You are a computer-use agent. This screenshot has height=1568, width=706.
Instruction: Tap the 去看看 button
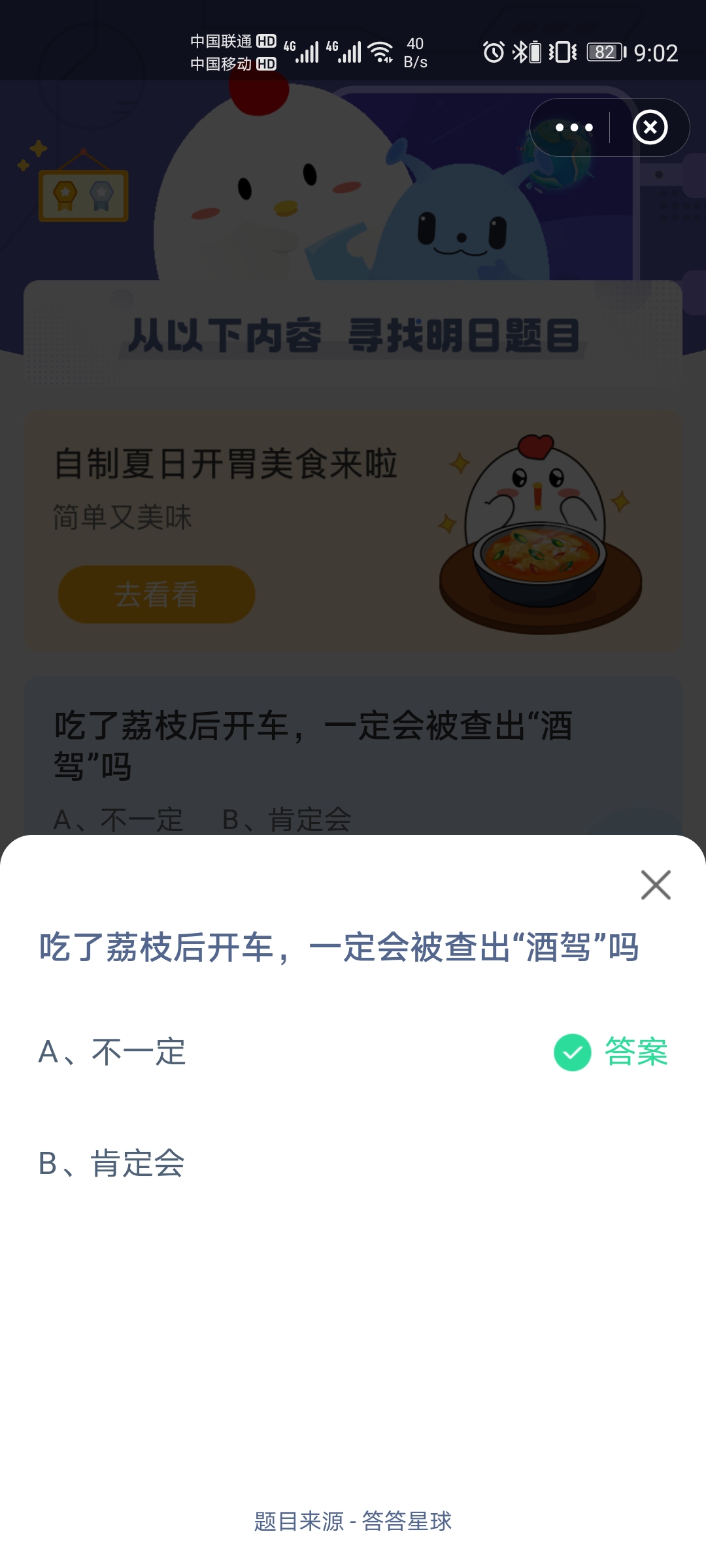pyautogui.click(x=157, y=595)
